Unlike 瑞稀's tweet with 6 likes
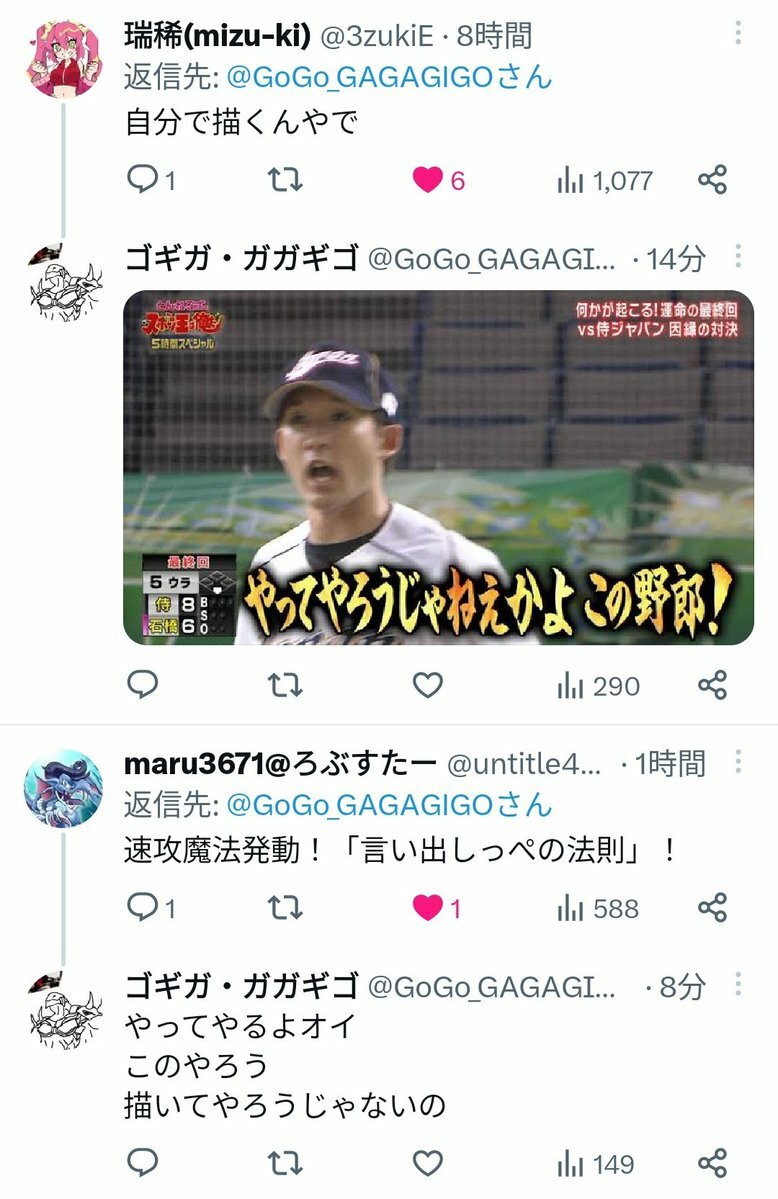Viewport: 778px width, 1199px height. click(x=428, y=180)
